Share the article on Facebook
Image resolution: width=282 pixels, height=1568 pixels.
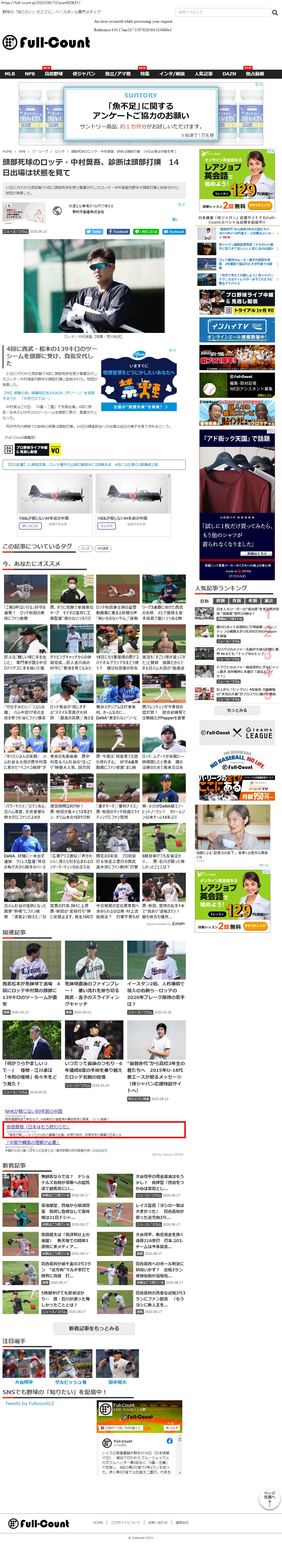pyautogui.click(x=118, y=231)
